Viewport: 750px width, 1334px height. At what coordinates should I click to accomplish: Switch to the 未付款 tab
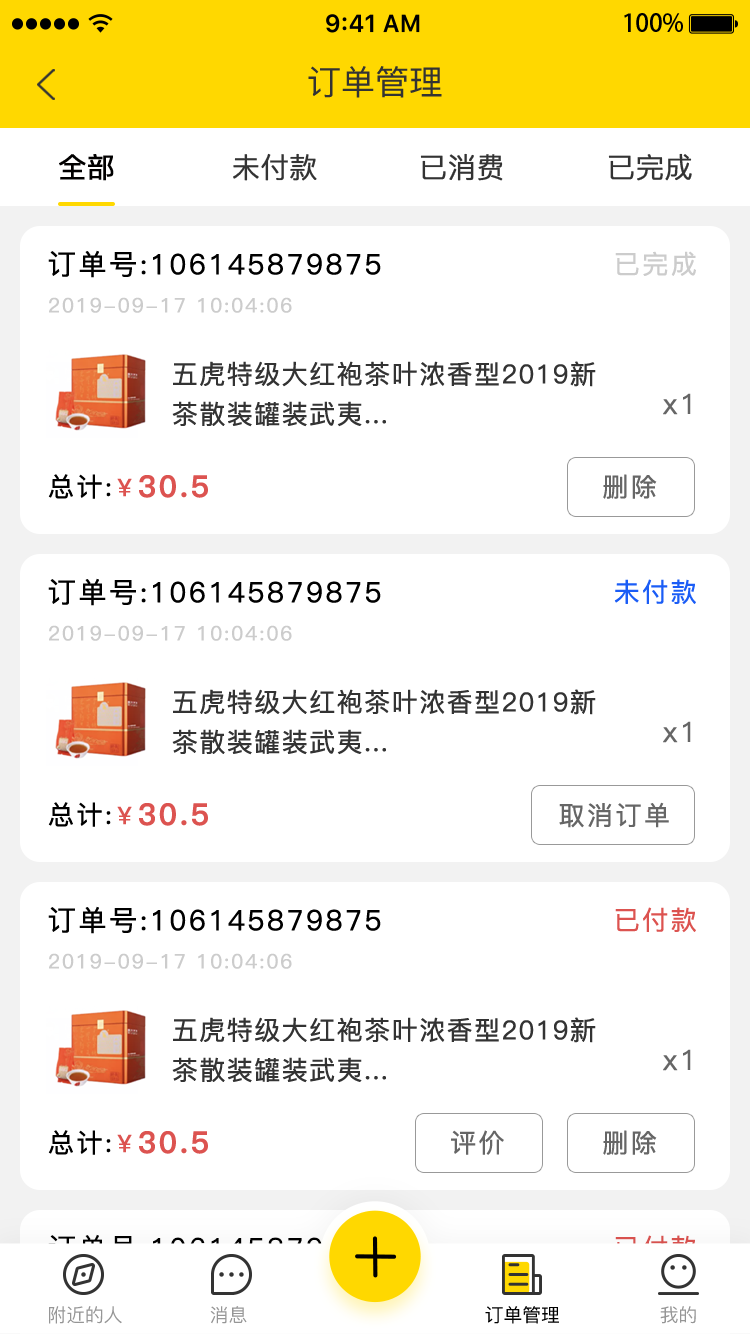click(x=274, y=168)
